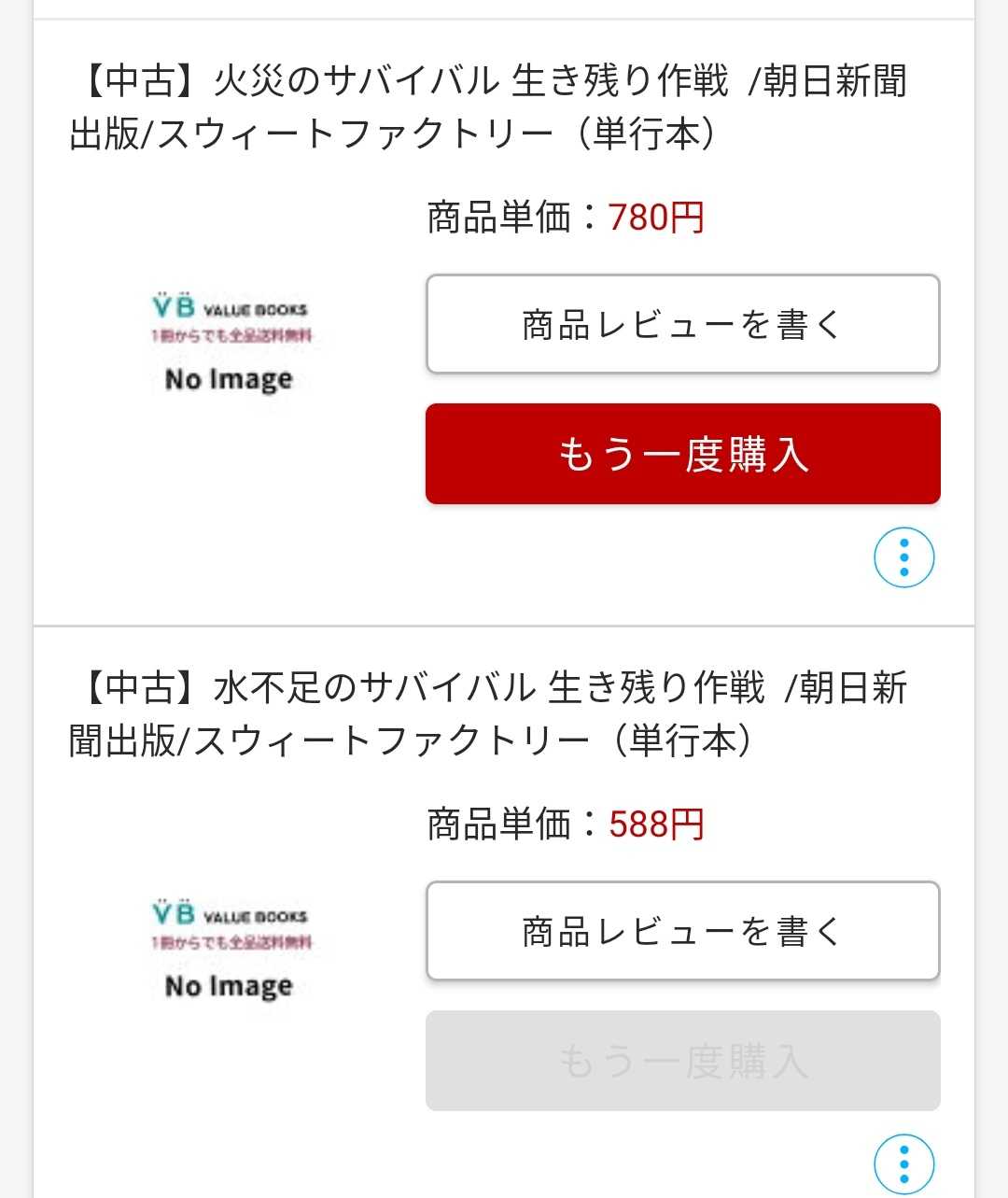Screen dimensions: 1008x1198
Task: Open more options for 水不足のサバイバル
Action: coord(903,1163)
